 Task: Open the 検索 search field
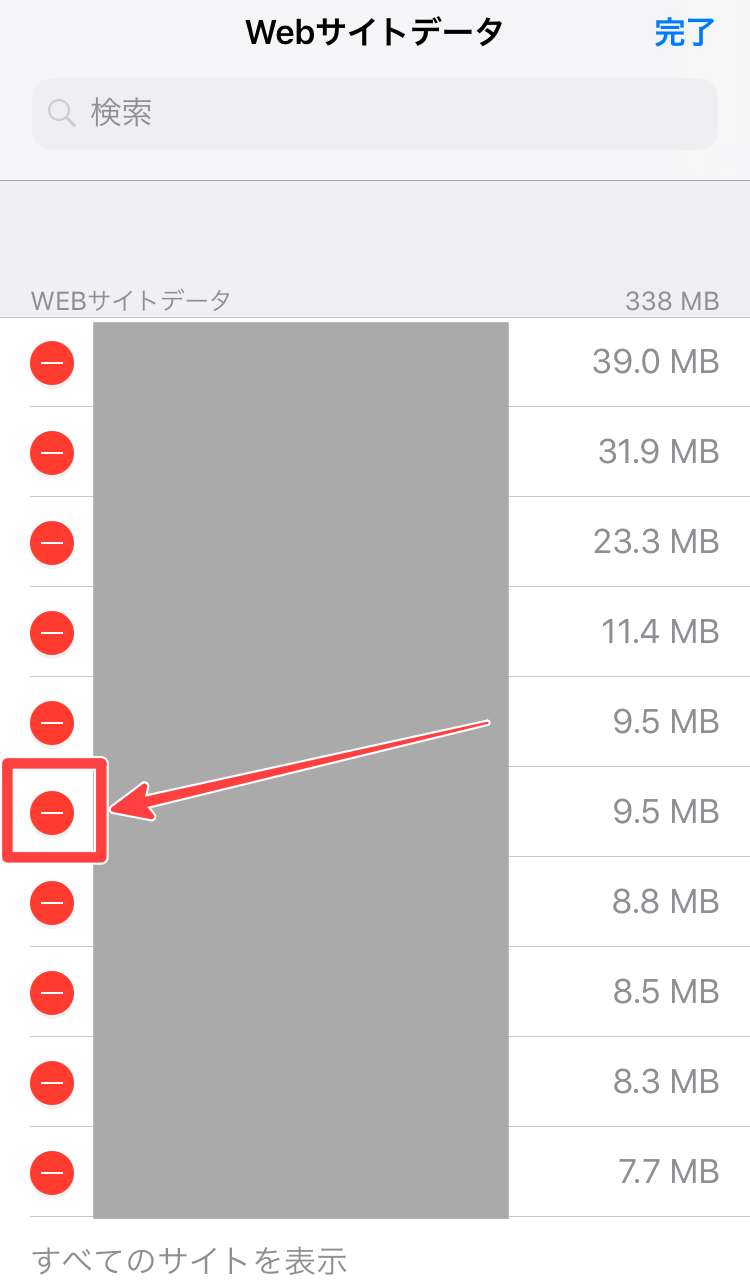coord(374,113)
